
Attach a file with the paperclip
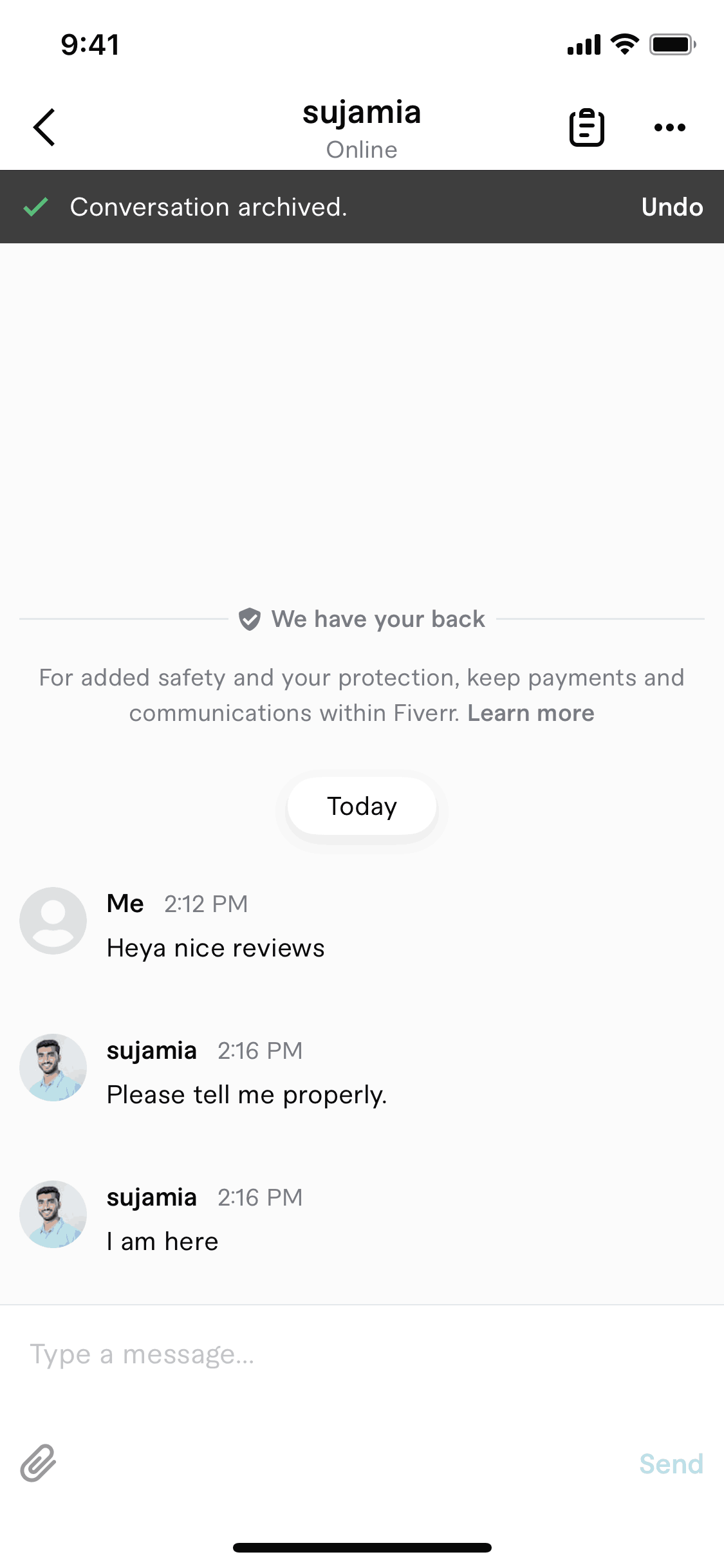coord(39,1464)
